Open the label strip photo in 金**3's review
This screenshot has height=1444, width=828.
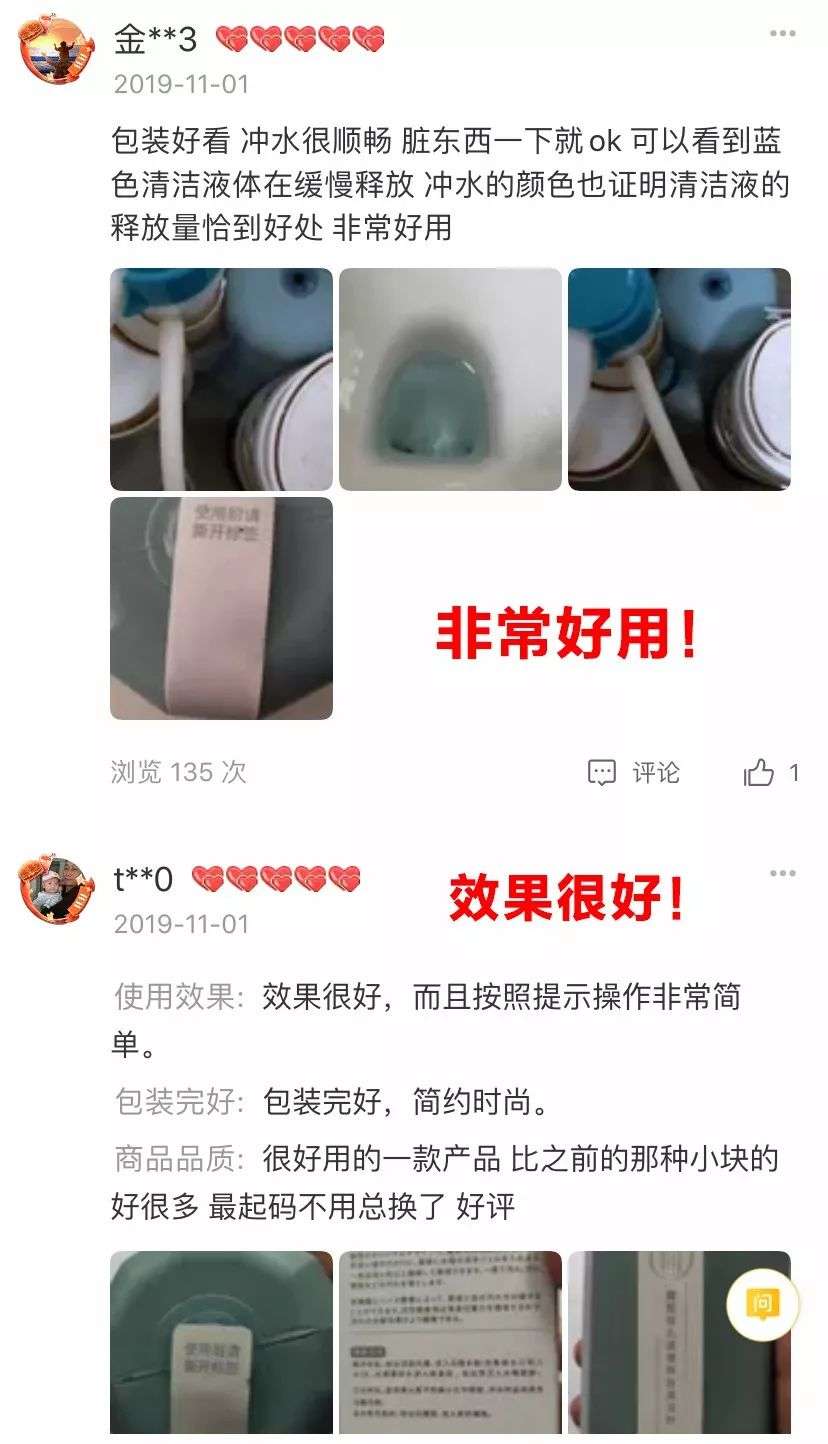click(x=221, y=608)
